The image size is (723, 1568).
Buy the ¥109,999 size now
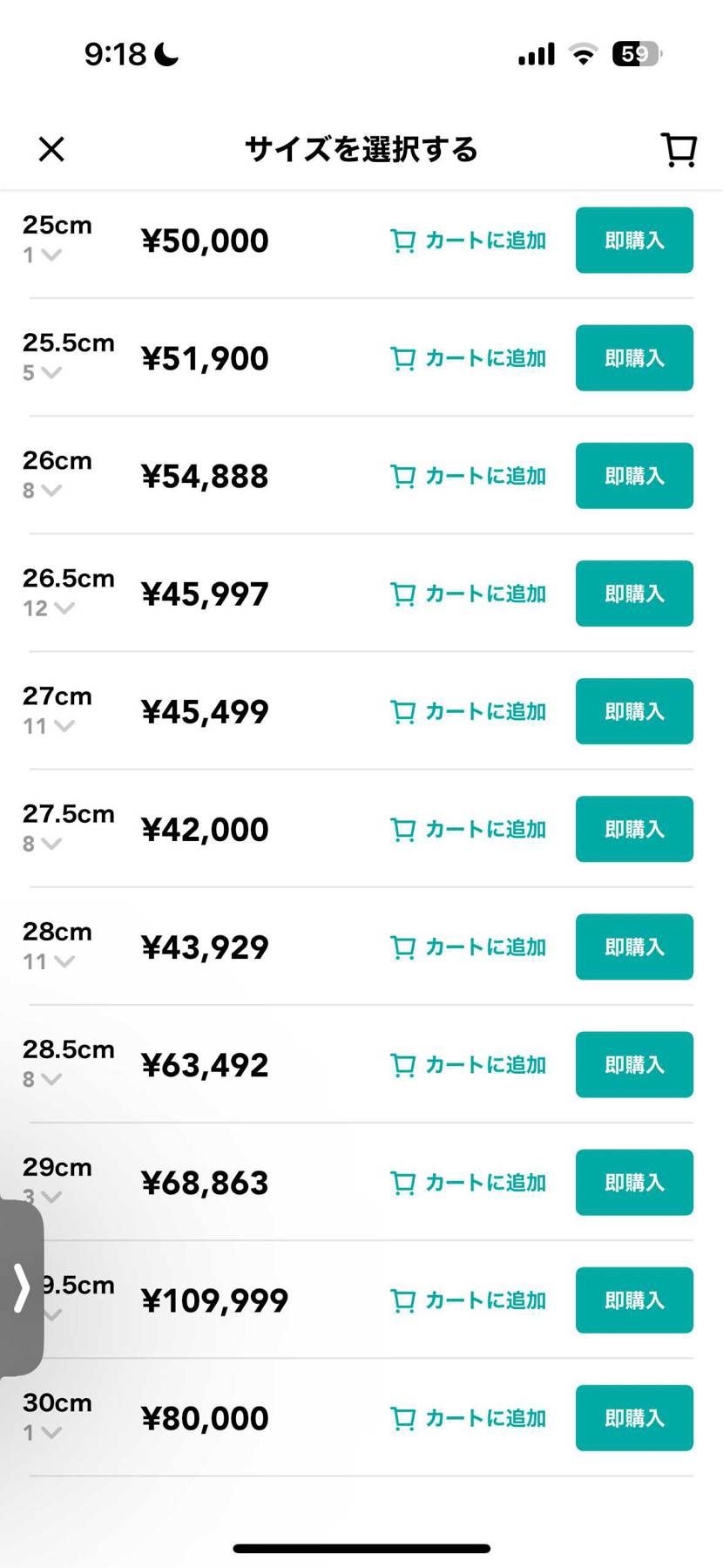tap(634, 1300)
